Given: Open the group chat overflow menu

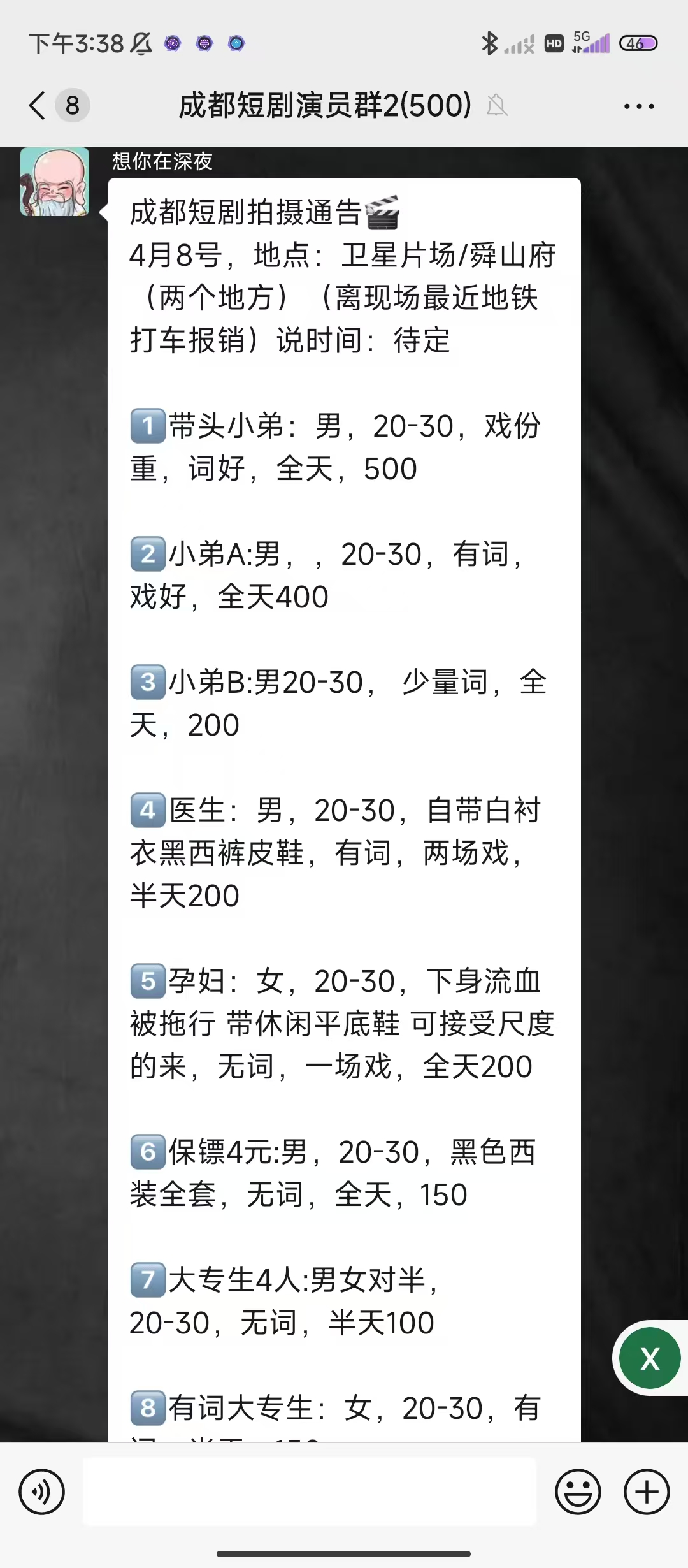Looking at the screenshot, I should [x=639, y=106].
